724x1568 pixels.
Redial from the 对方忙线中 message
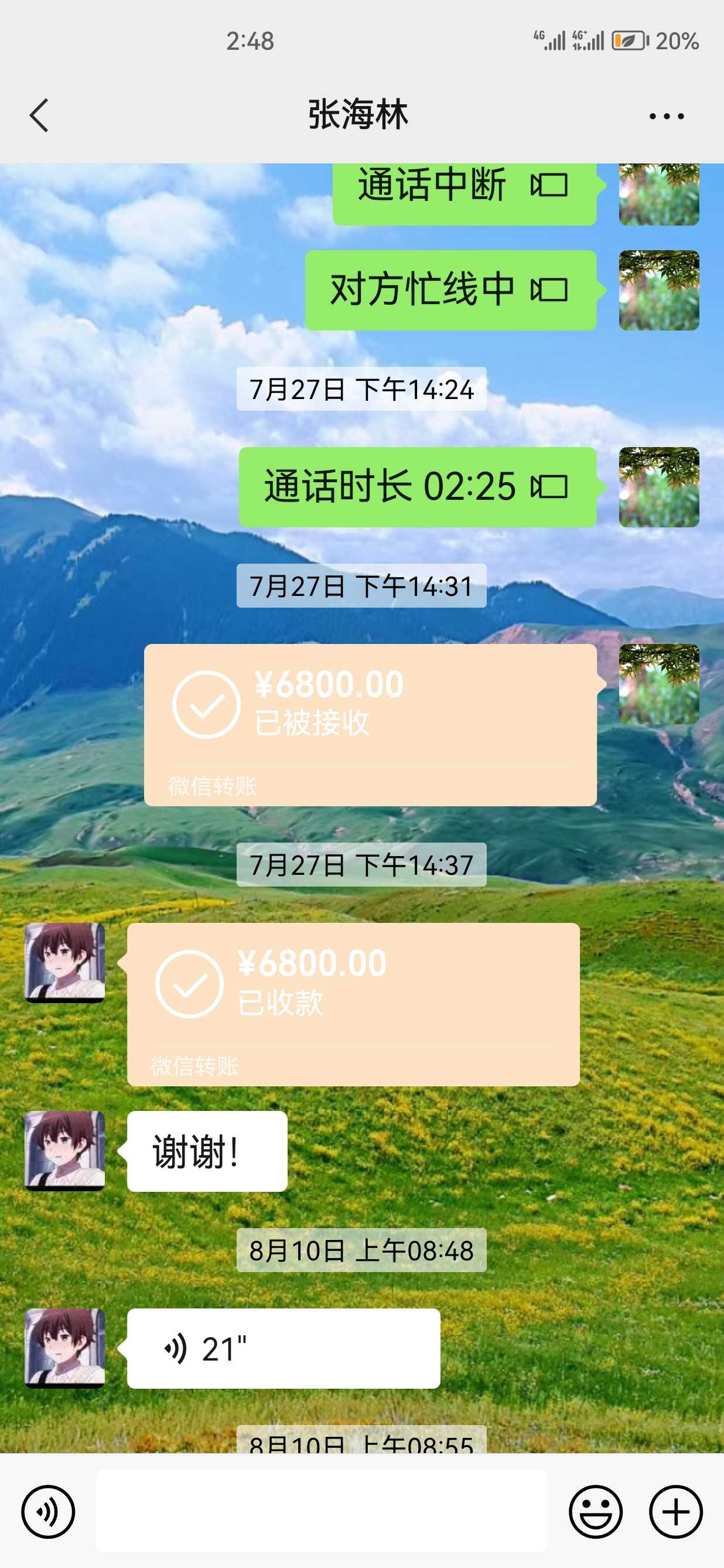click(450, 289)
